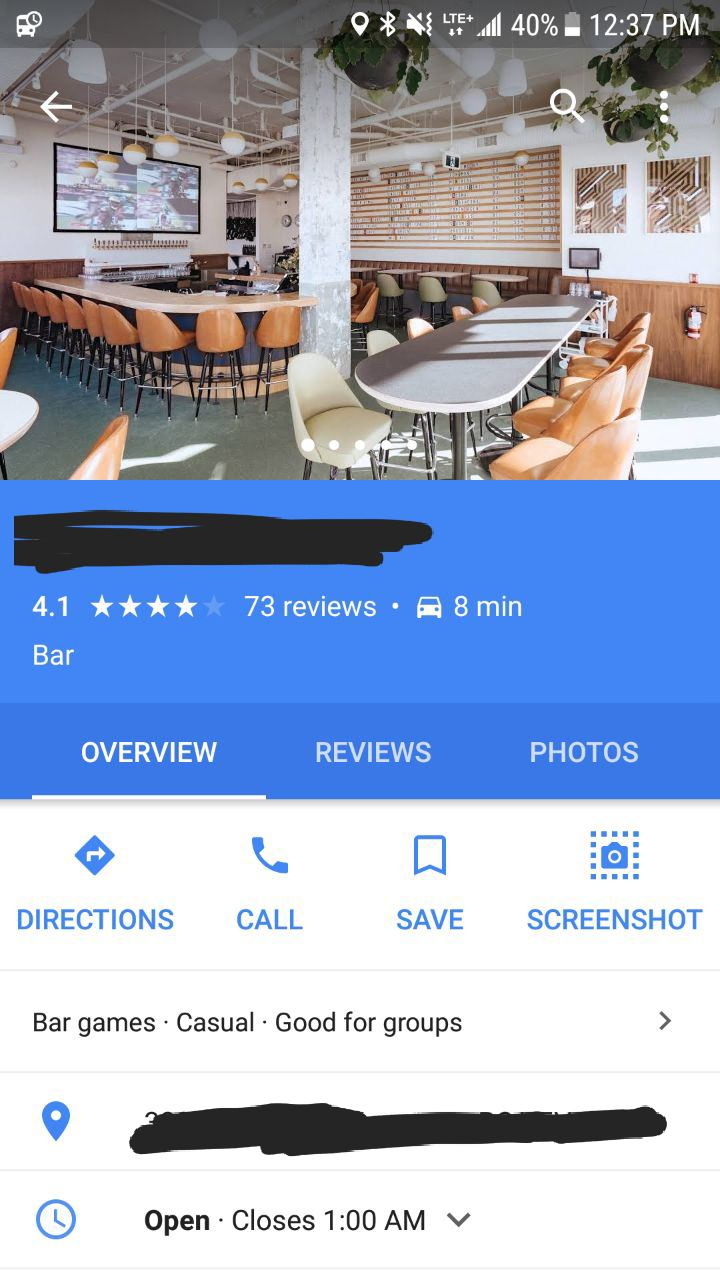Open the Bar games, Casual details row

click(x=360, y=1022)
